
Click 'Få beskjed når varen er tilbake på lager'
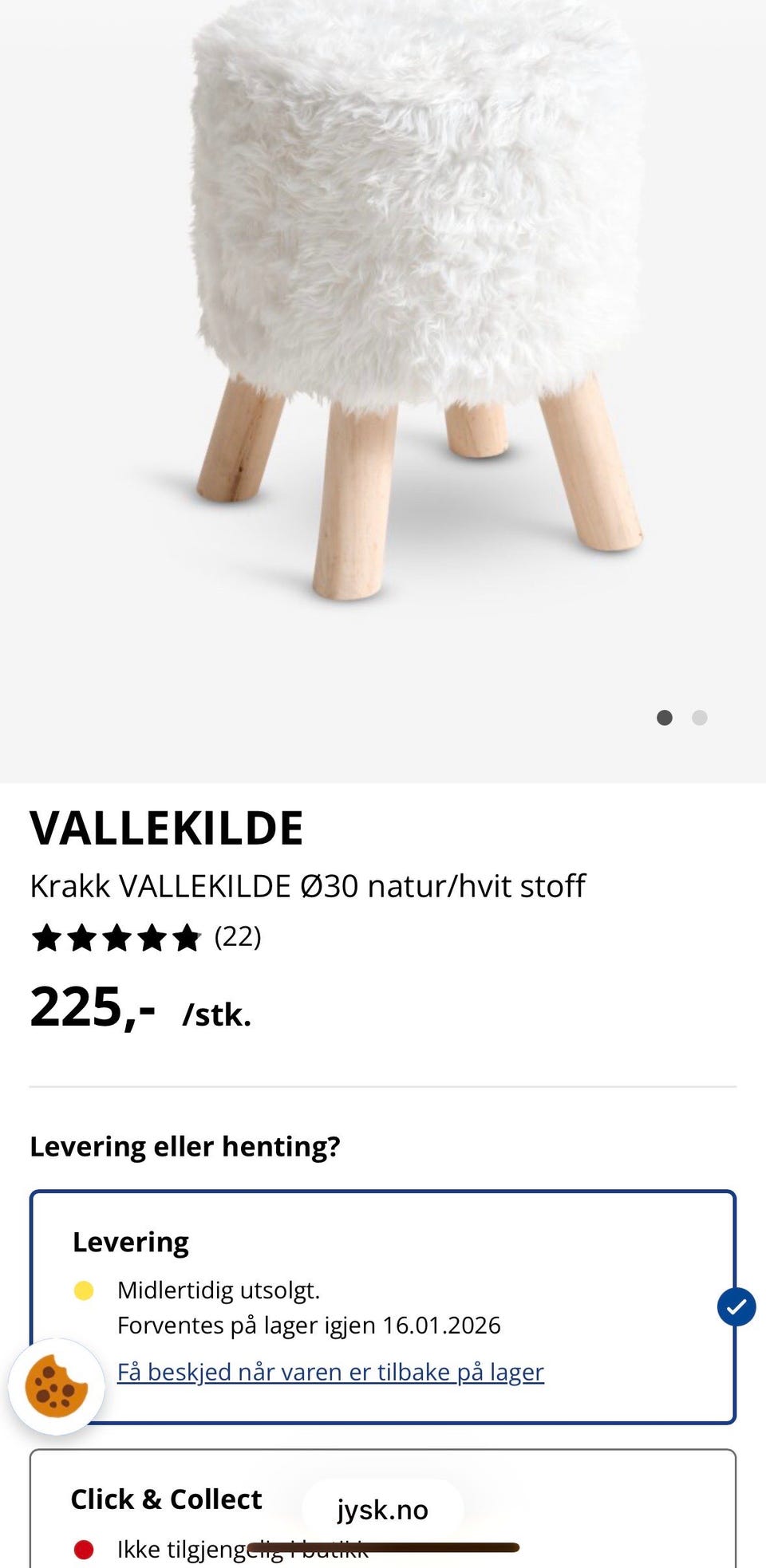(330, 1372)
